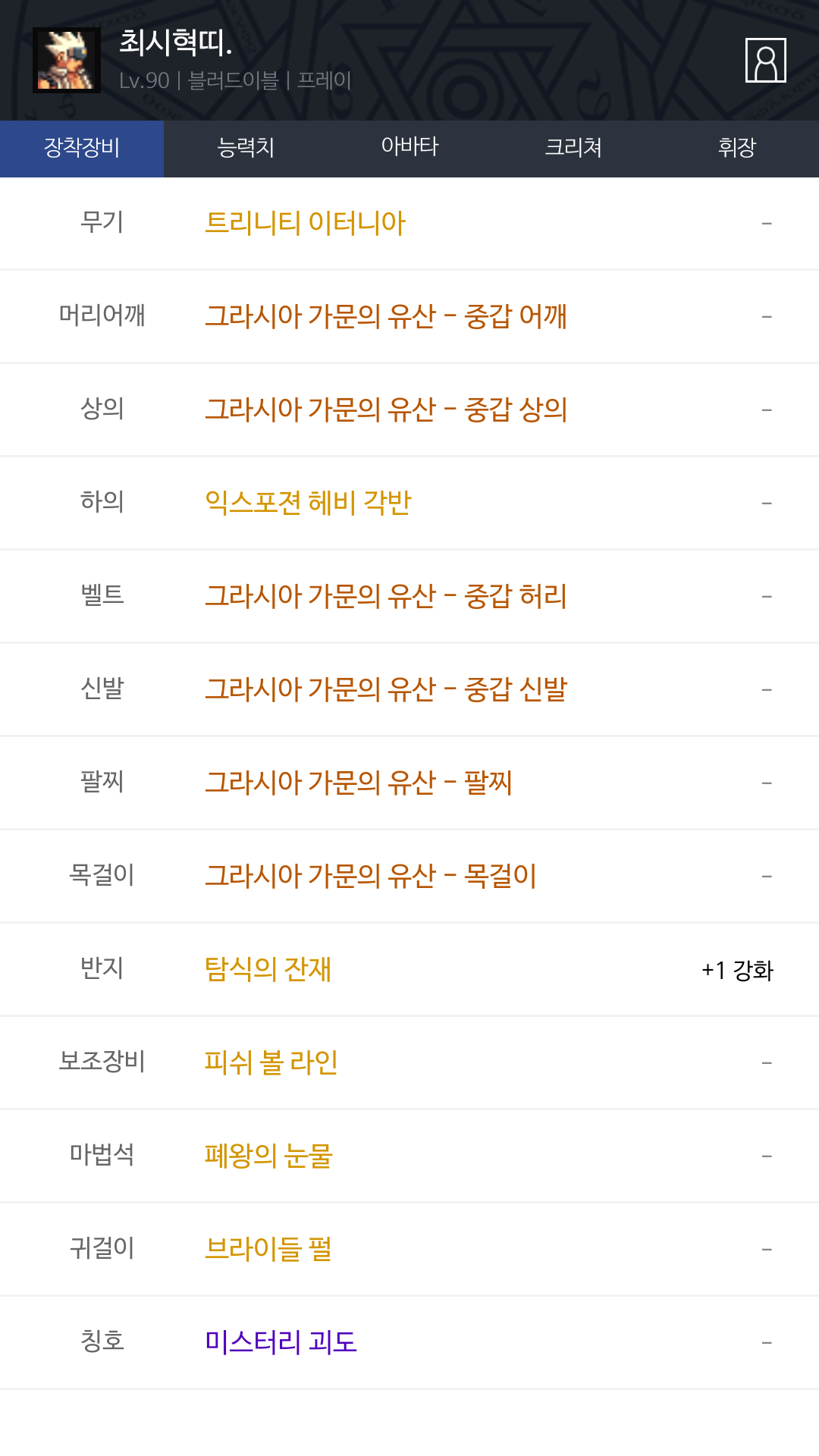Select the 장착장비 tab
819x1456 pixels.
[x=82, y=149]
